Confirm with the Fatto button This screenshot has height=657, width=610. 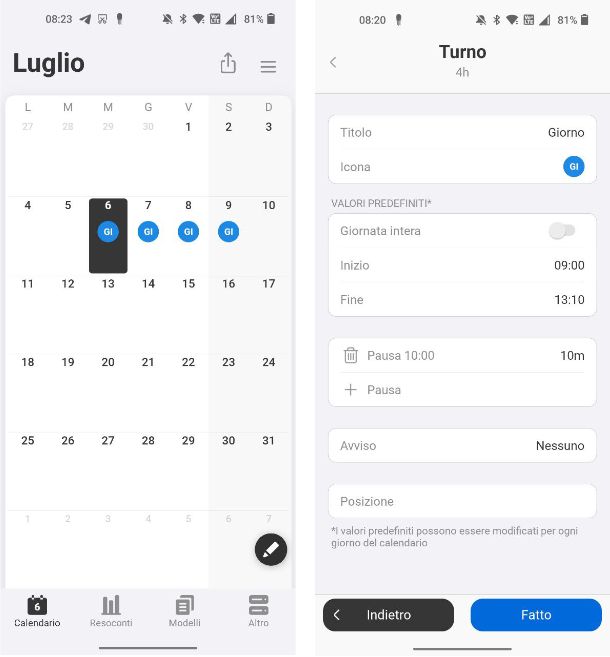click(x=536, y=615)
